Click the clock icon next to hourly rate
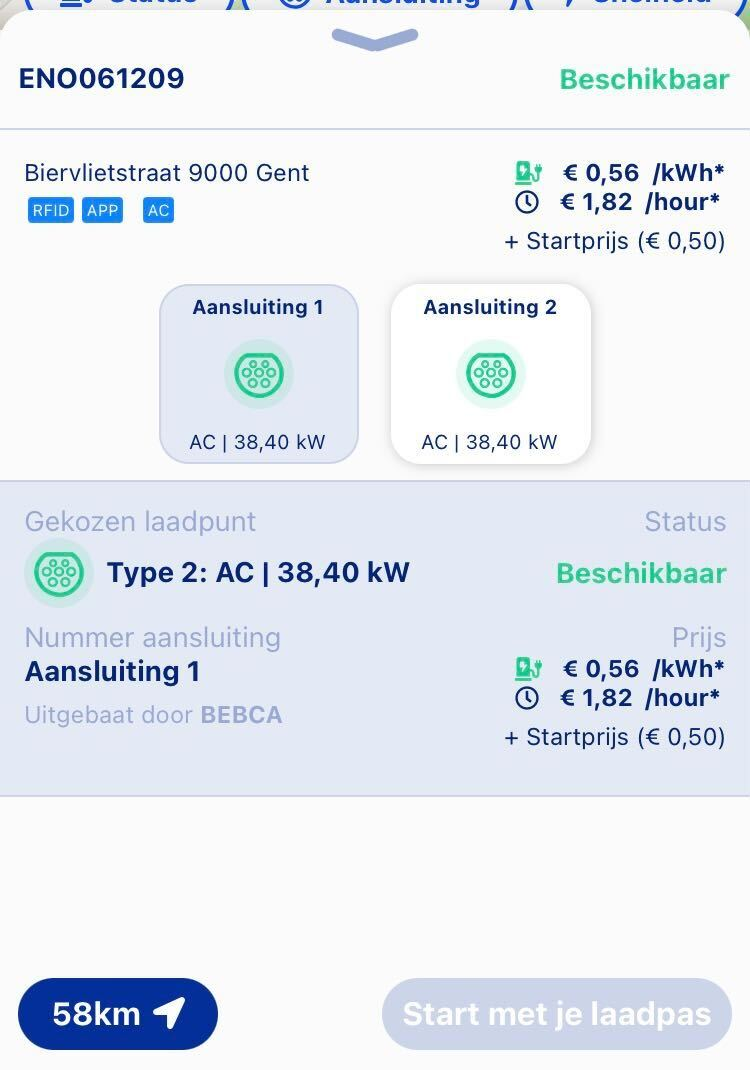This screenshot has width=750, height=1070. click(529, 201)
